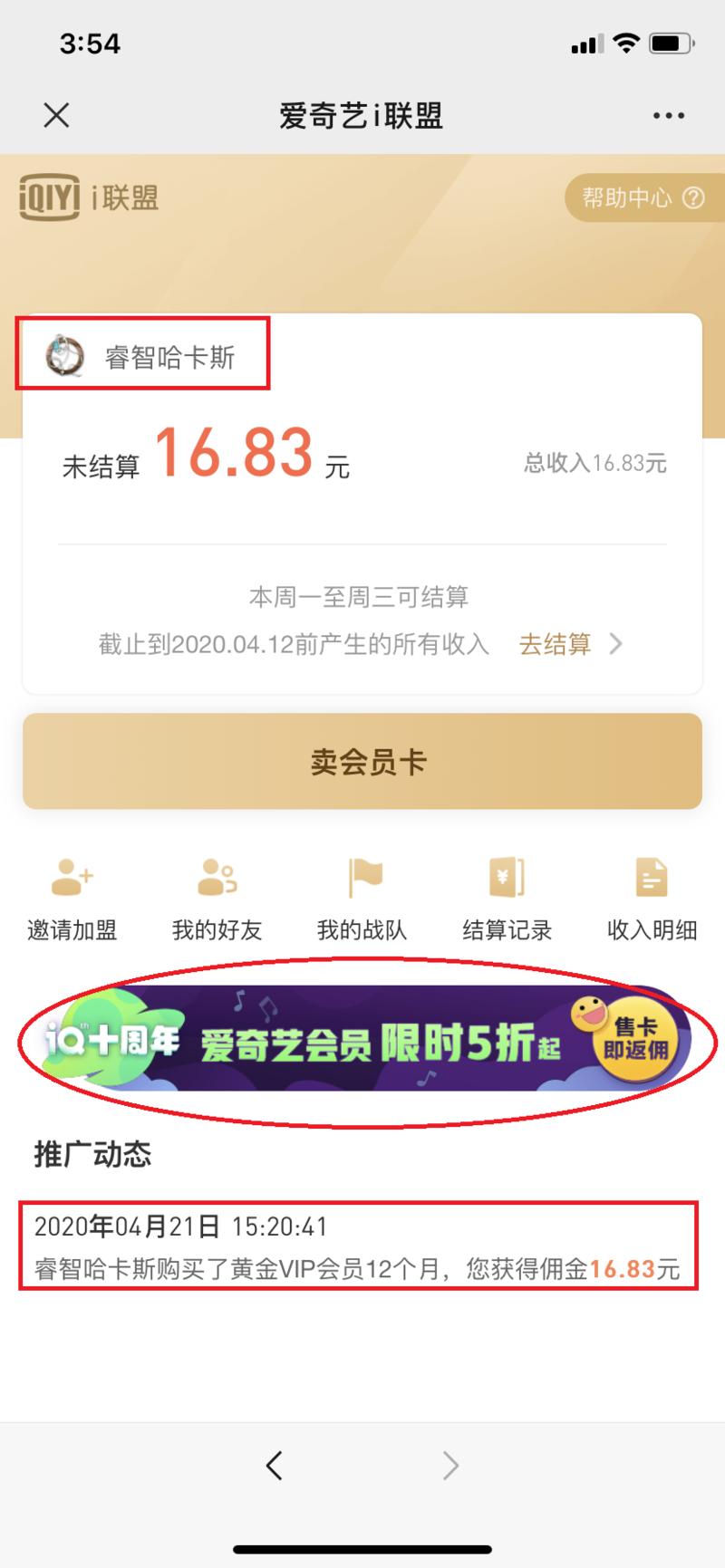725x1568 pixels.
Task: Click the left back chevron at bottom
Action: (275, 1465)
